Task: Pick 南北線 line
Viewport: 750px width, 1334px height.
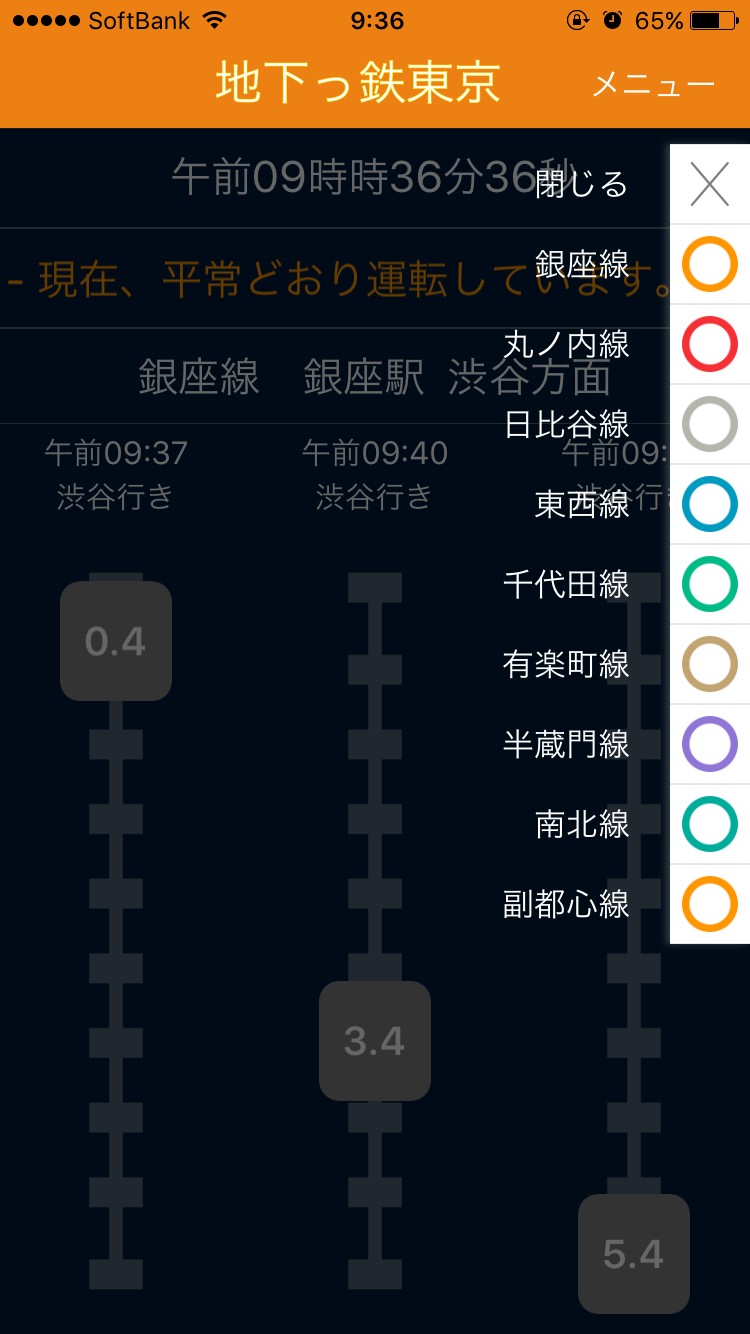Action: click(710, 824)
